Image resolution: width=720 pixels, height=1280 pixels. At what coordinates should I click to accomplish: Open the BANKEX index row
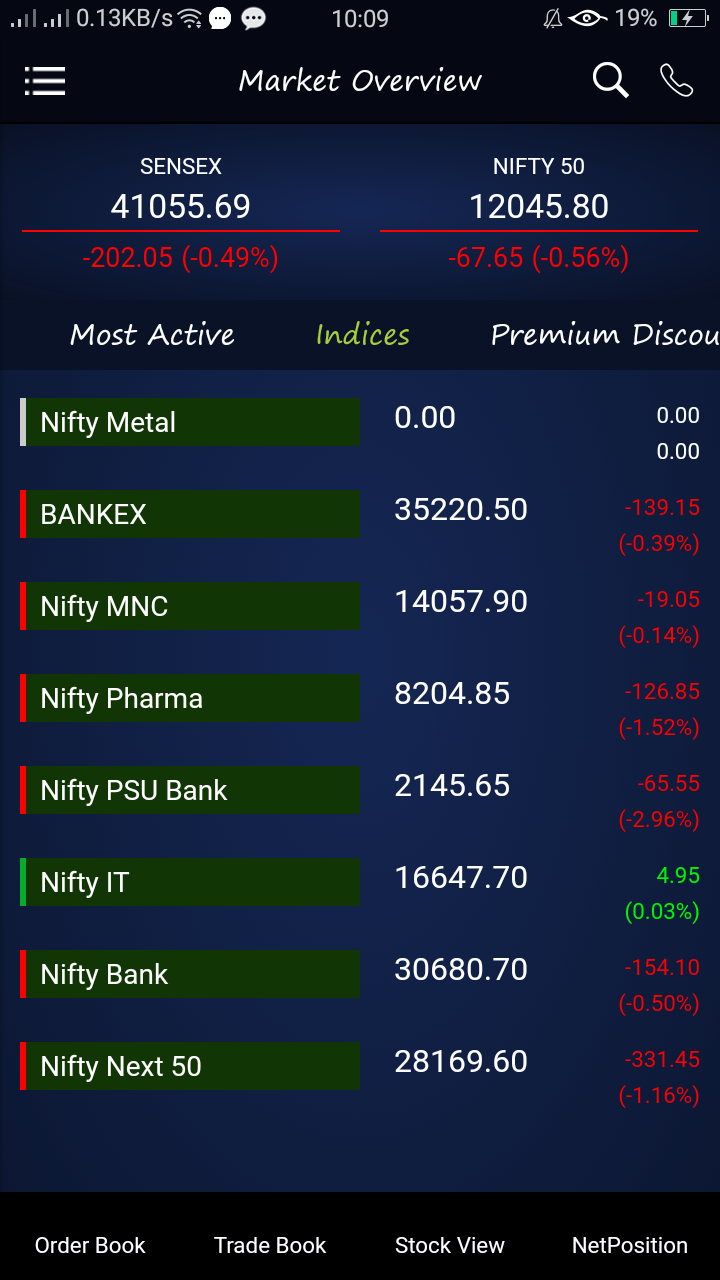pyautogui.click(x=360, y=525)
